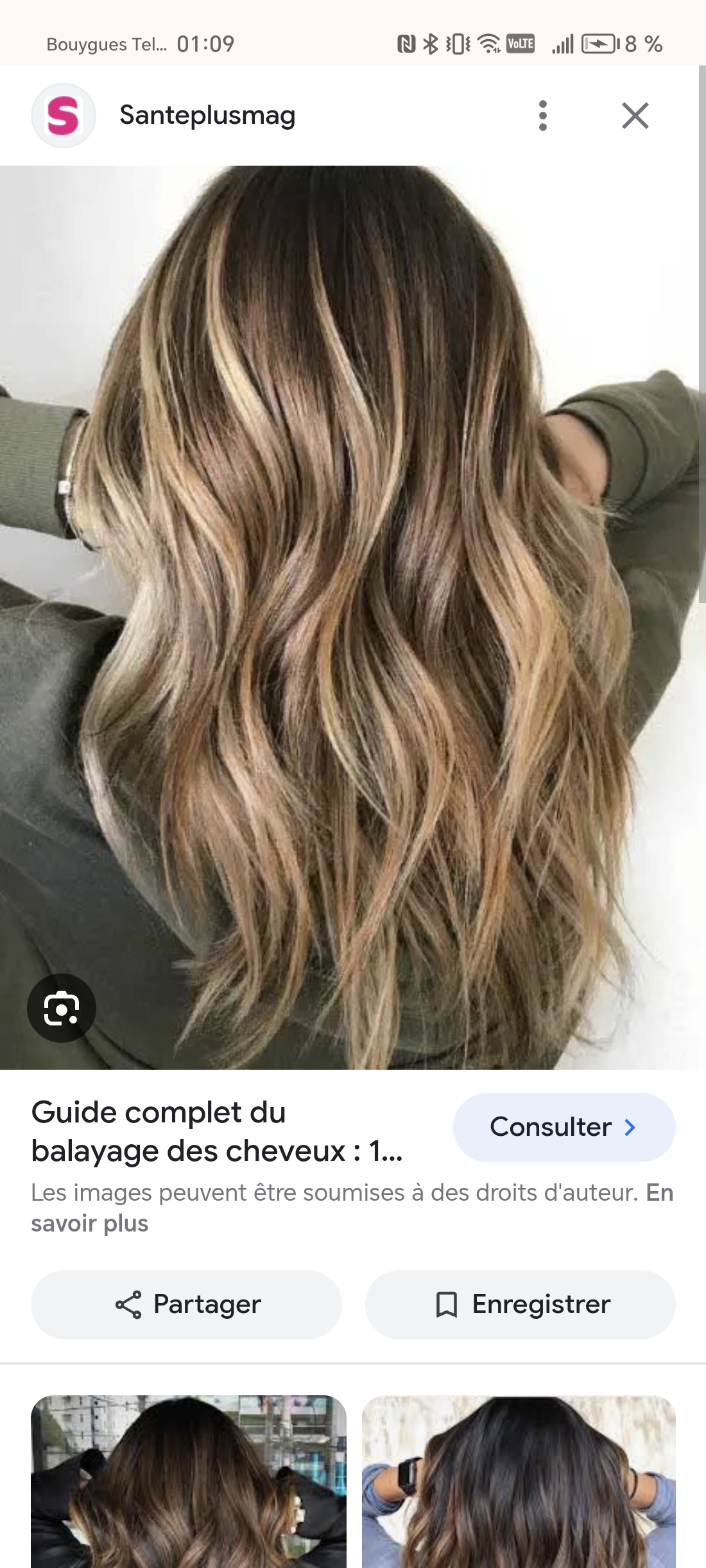Open the "Guide complet du balayage" title
706x1568 pixels.
pos(217,1131)
